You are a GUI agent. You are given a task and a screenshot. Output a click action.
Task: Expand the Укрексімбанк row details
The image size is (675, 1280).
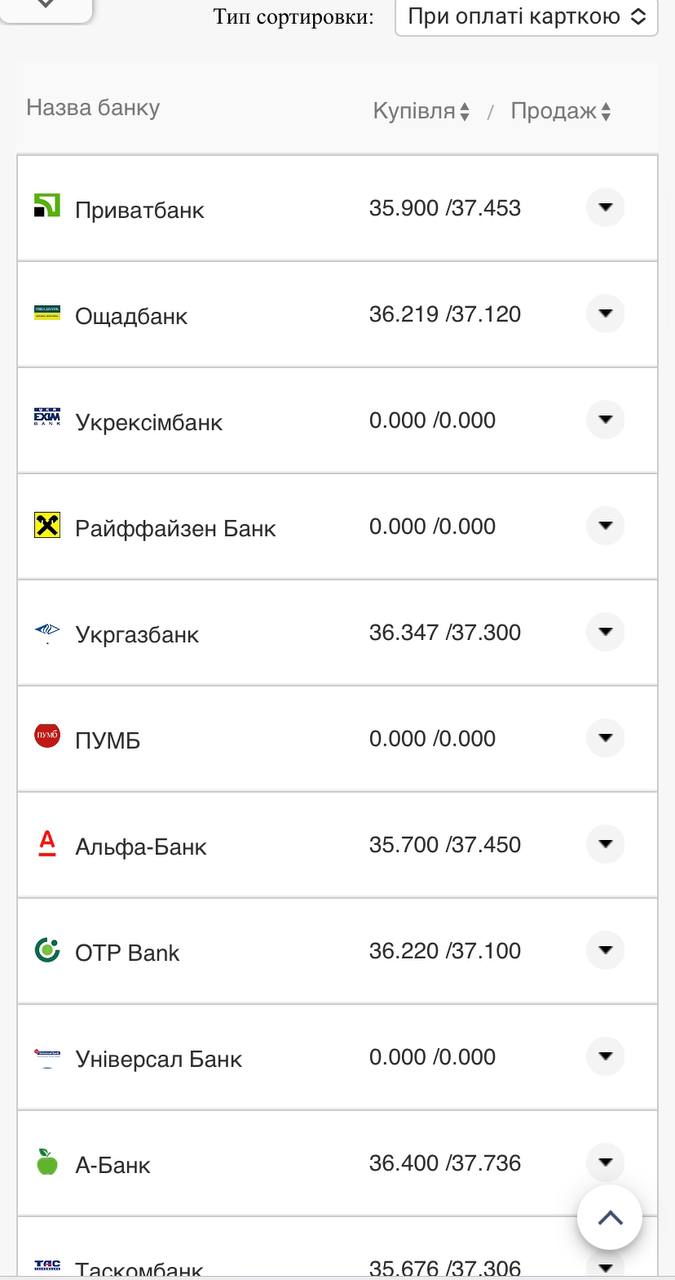coord(605,420)
